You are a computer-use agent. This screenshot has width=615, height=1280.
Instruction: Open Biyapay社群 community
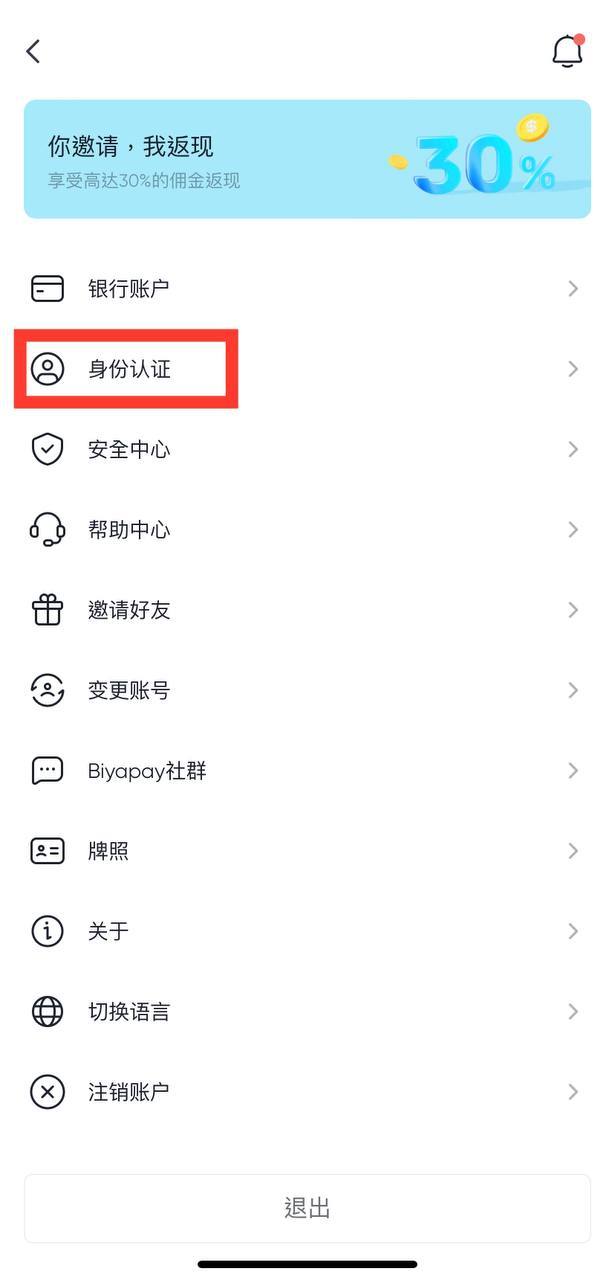[146, 771]
